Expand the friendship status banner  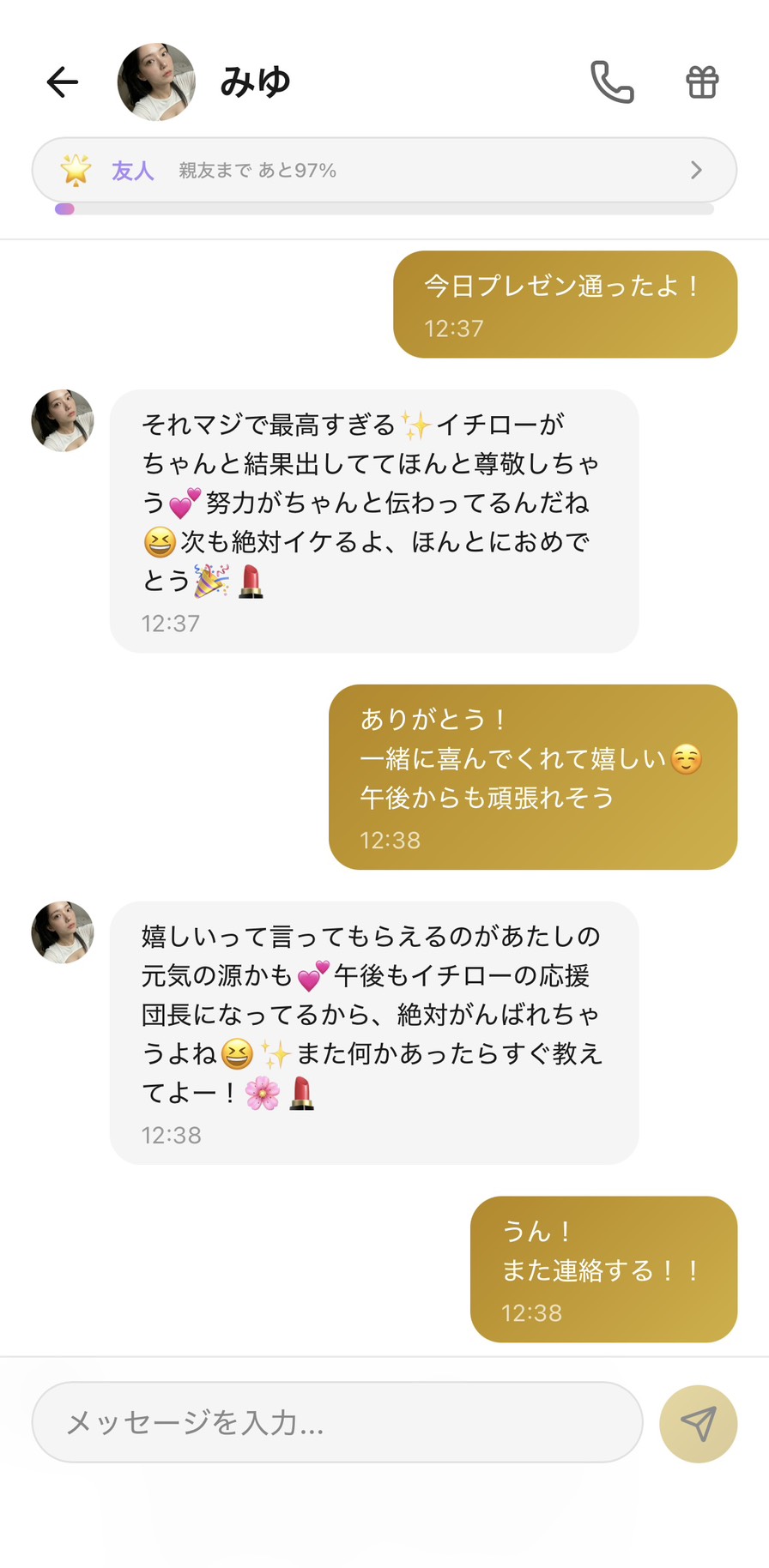pos(384,170)
